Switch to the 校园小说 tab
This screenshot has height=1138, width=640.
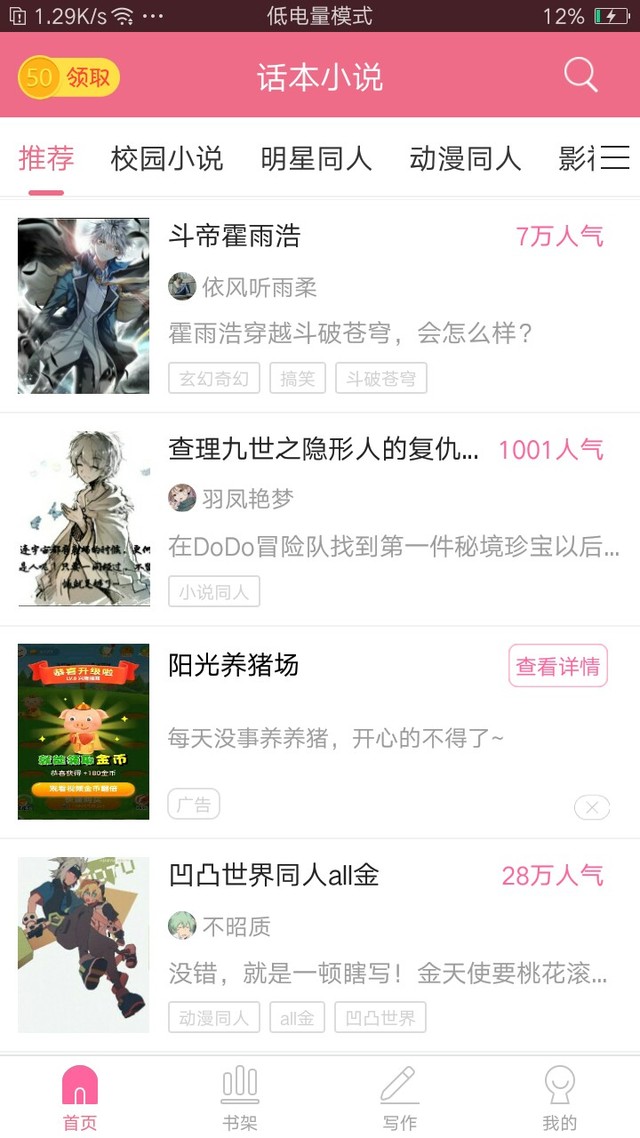point(166,158)
